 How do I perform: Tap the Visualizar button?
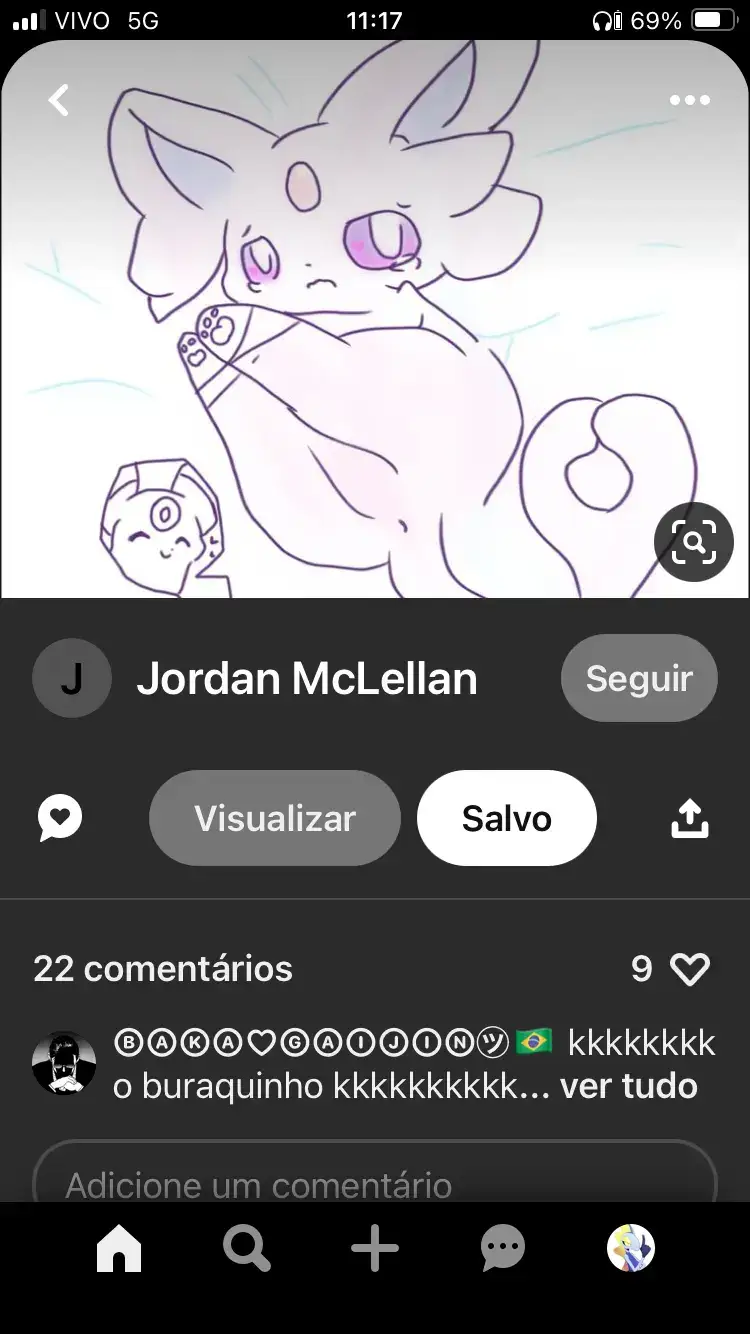[x=275, y=818]
